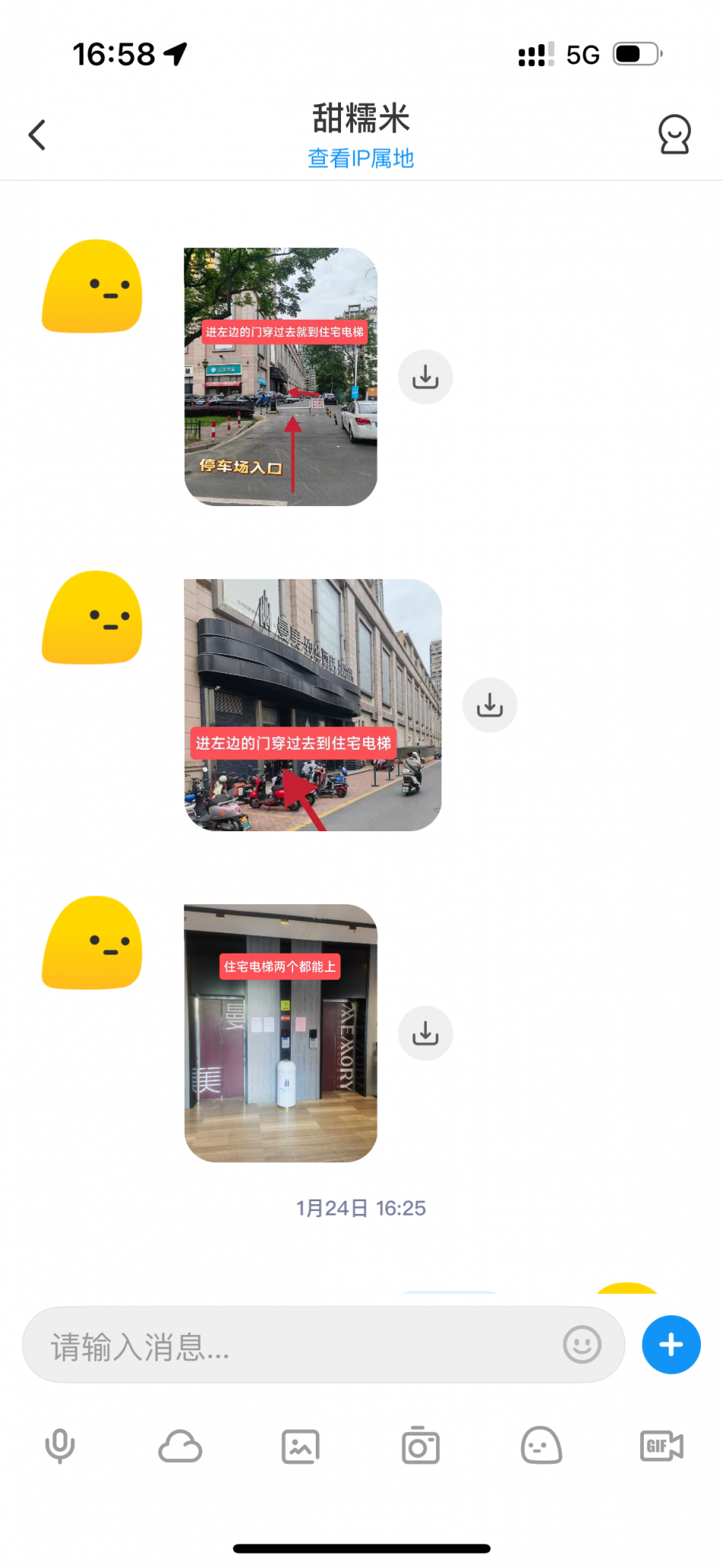The height and width of the screenshot is (1568, 723).
Task: Download the 停车场入口 parking entrance photo
Action: pos(425,377)
